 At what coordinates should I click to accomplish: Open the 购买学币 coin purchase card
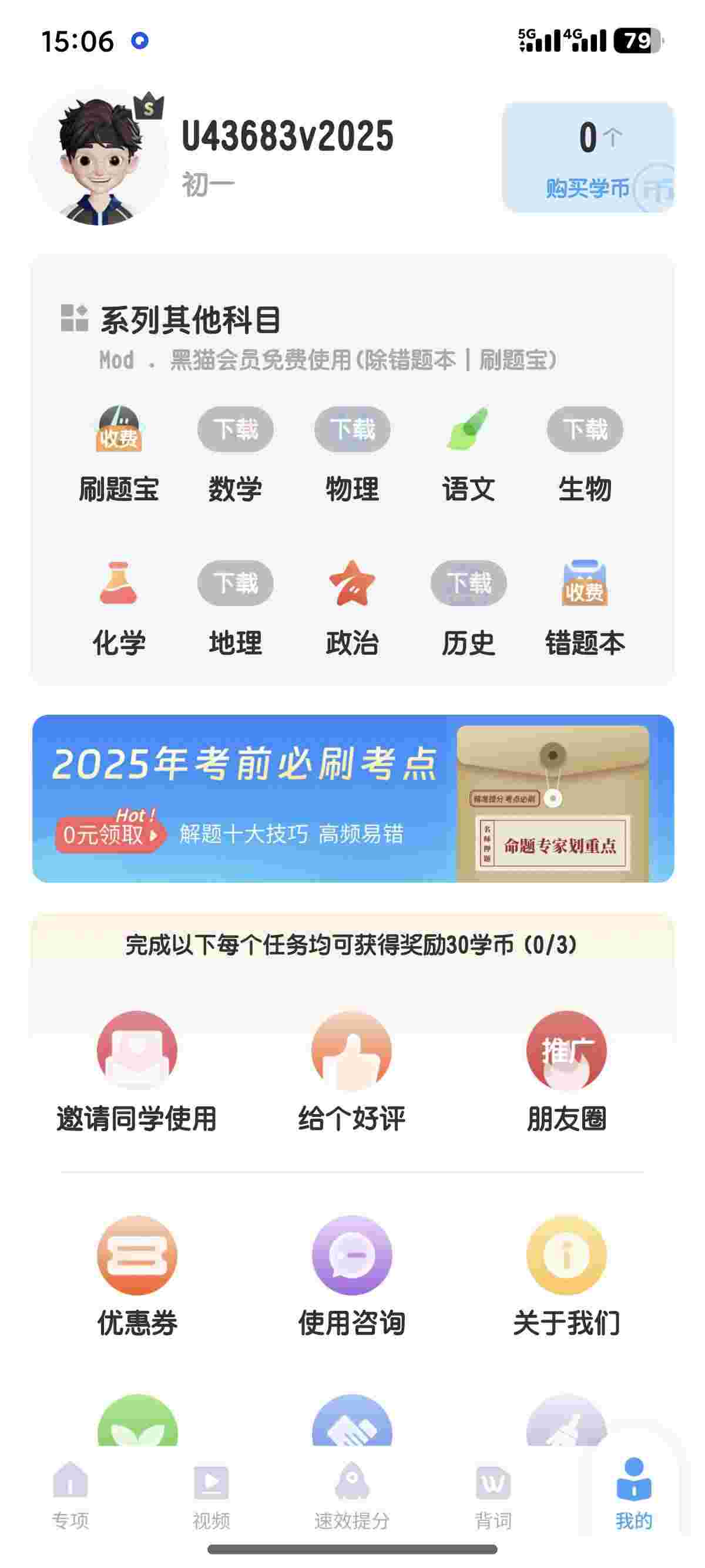587,157
